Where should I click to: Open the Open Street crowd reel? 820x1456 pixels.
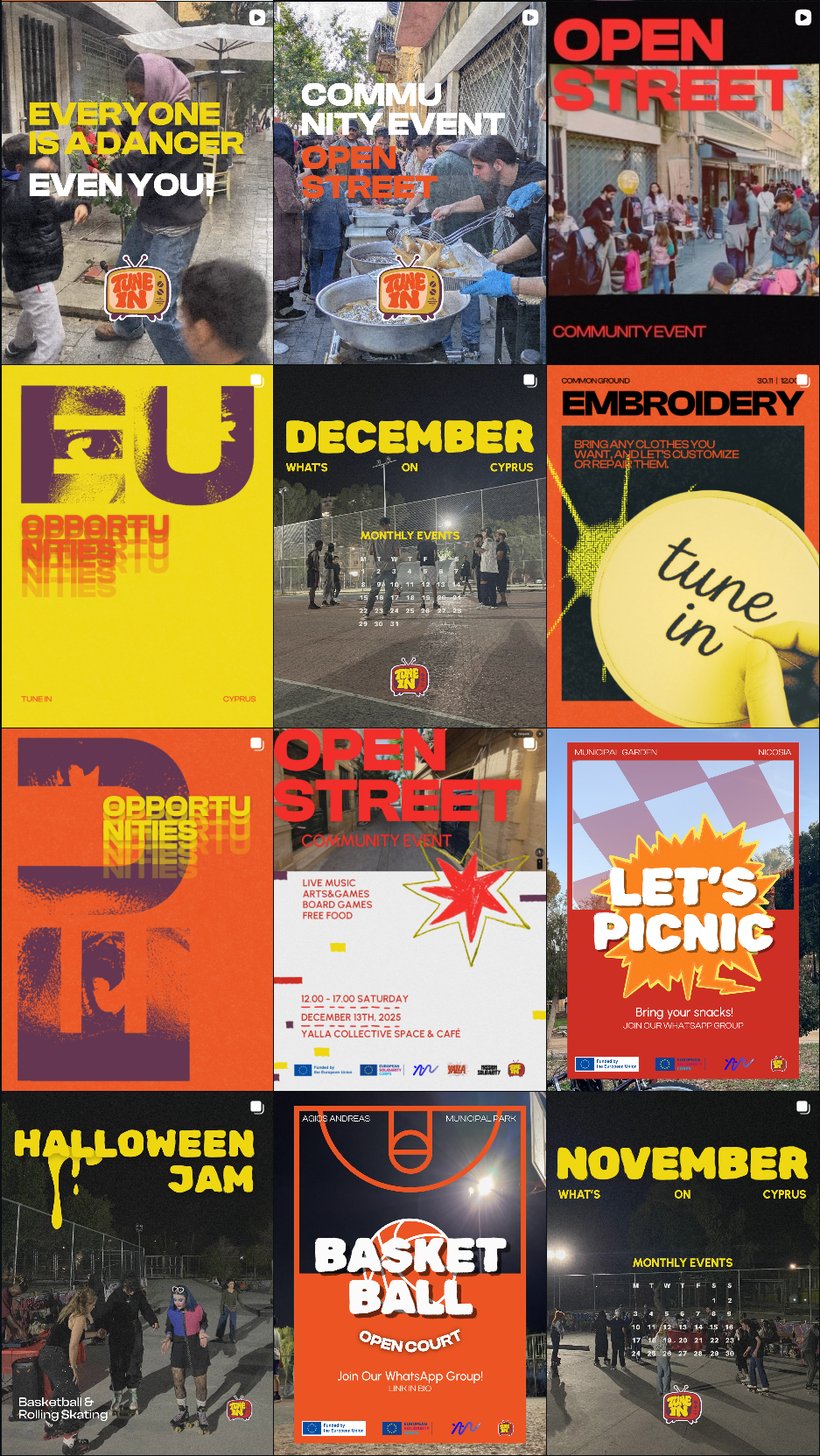pyautogui.click(x=683, y=182)
